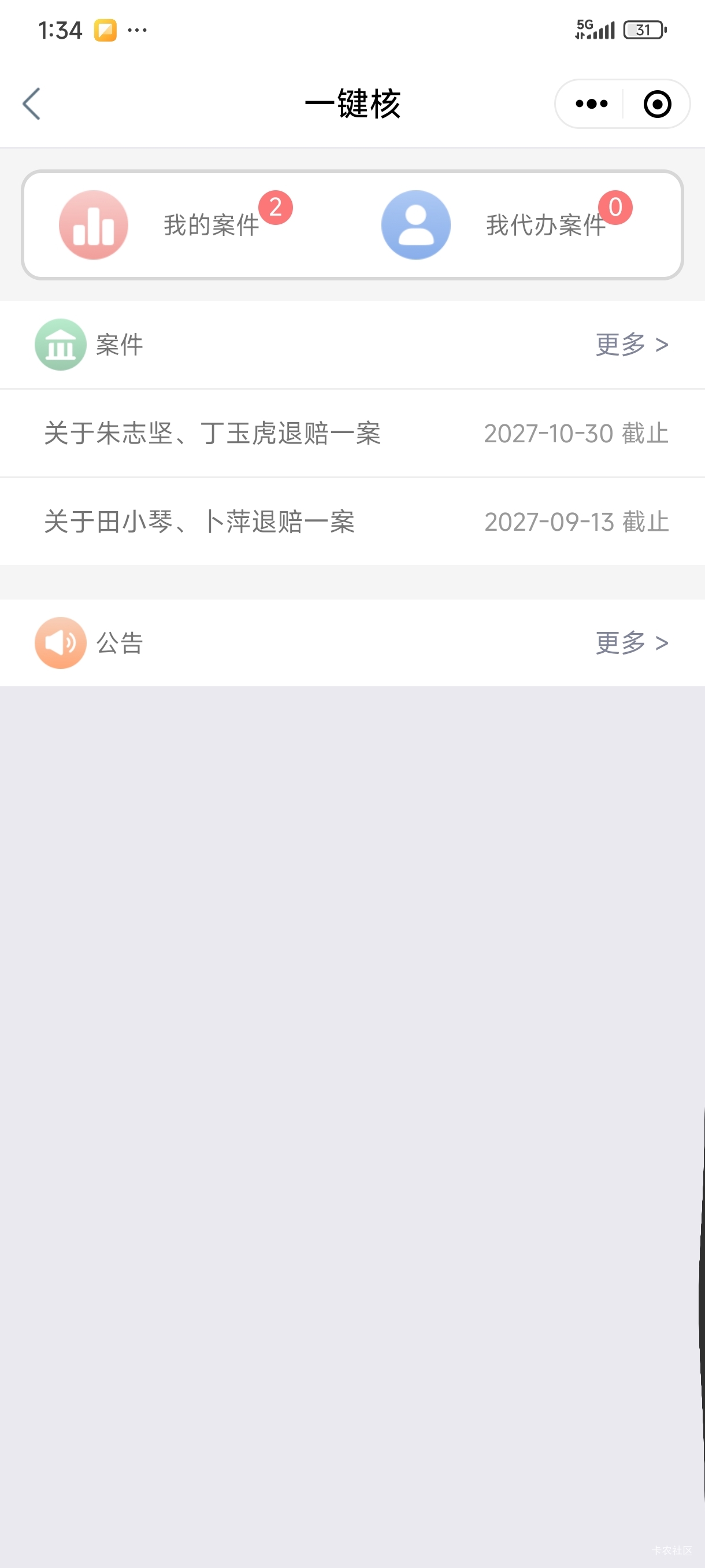705x1568 pixels.
Task: Go back using the top-left arrow
Action: 32,104
